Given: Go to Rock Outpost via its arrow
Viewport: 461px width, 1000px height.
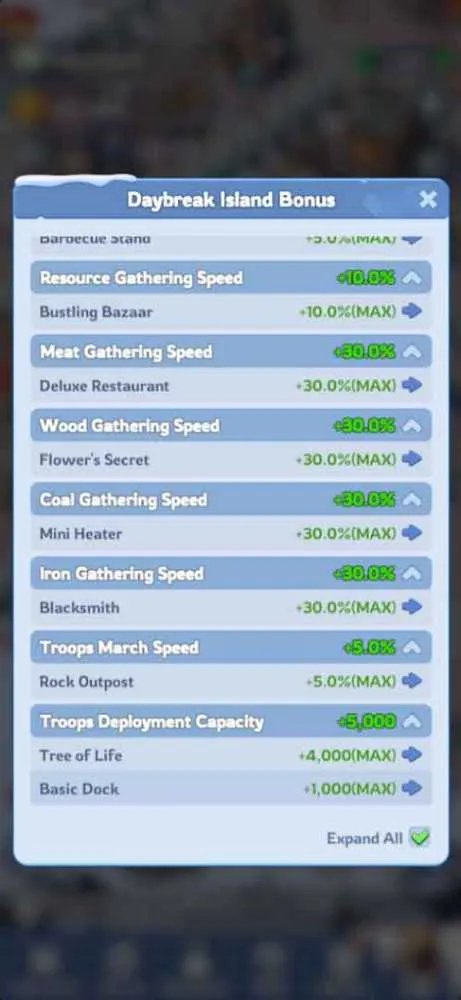Looking at the screenshot, I should [413, 681].
